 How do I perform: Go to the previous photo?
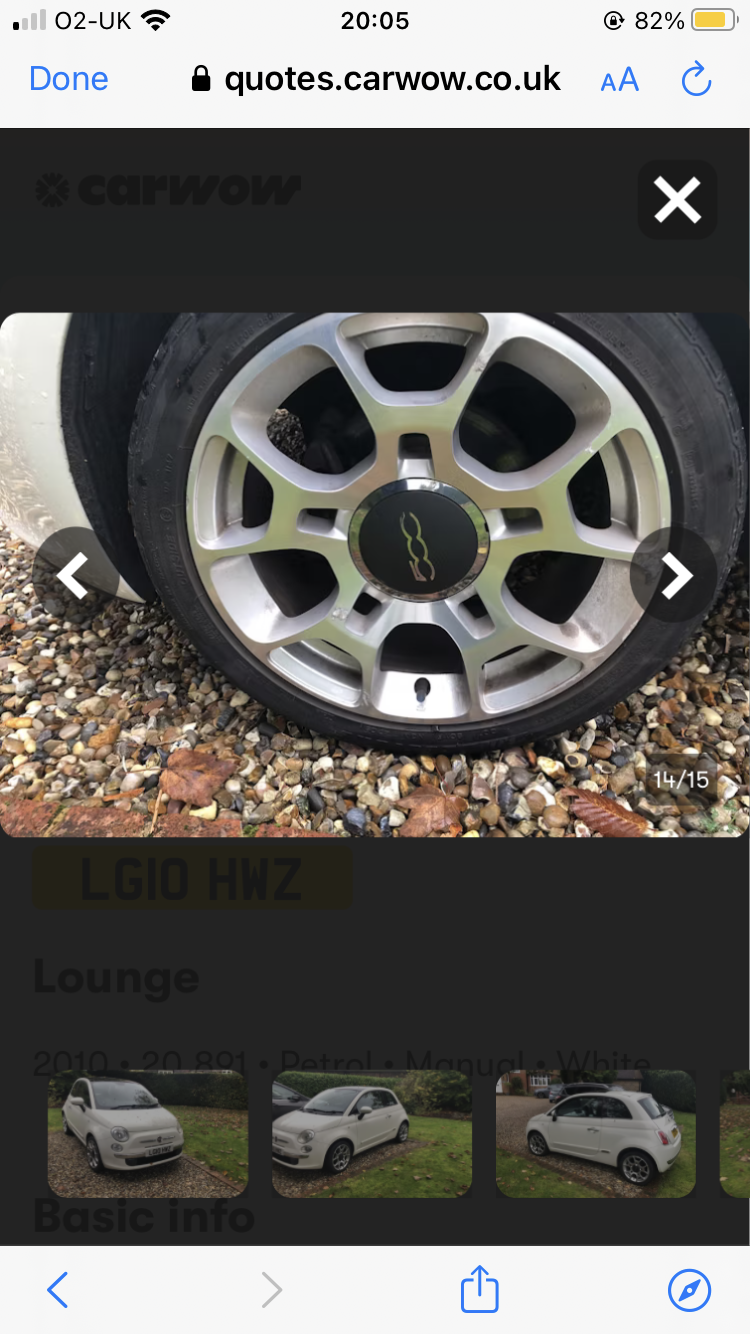74,575
